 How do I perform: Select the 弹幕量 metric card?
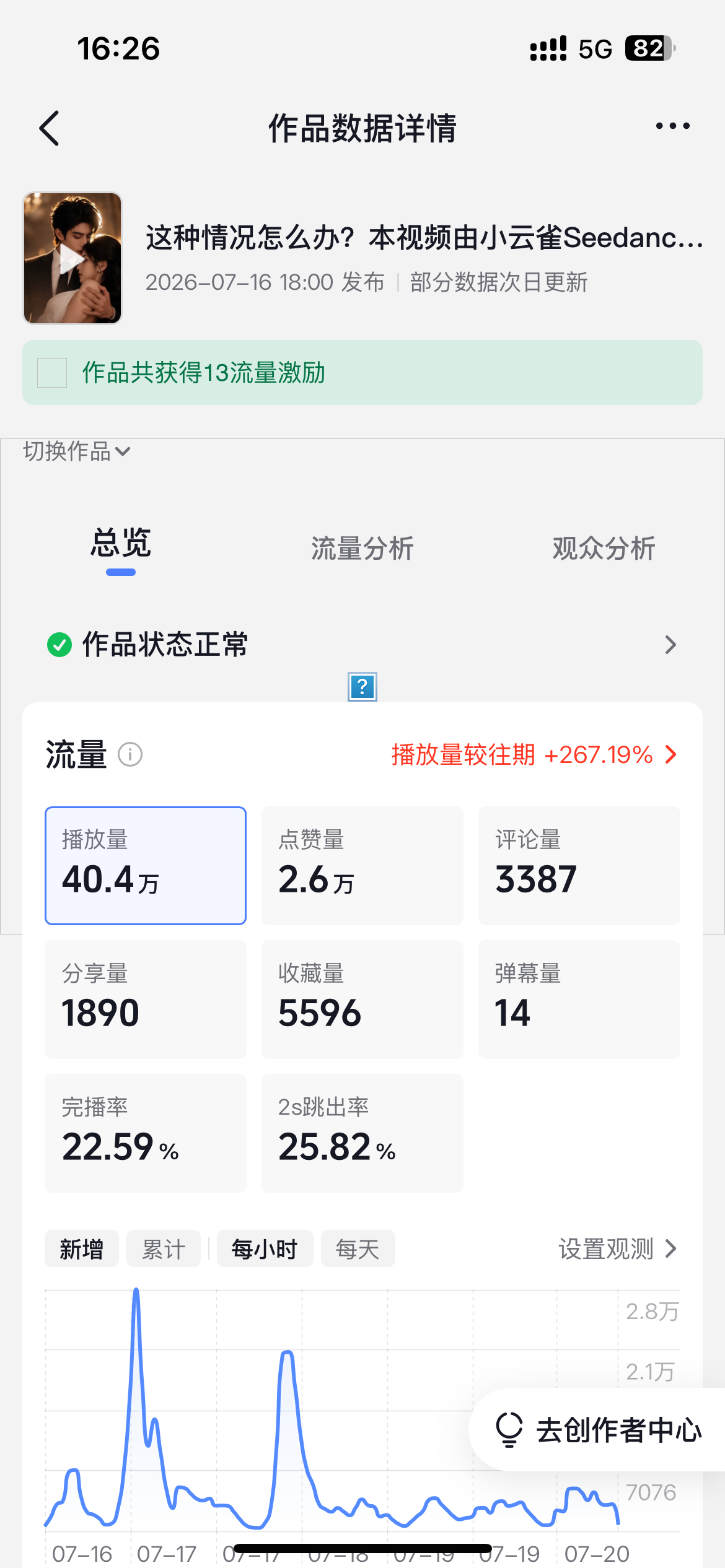click(x=579, y=1000)
